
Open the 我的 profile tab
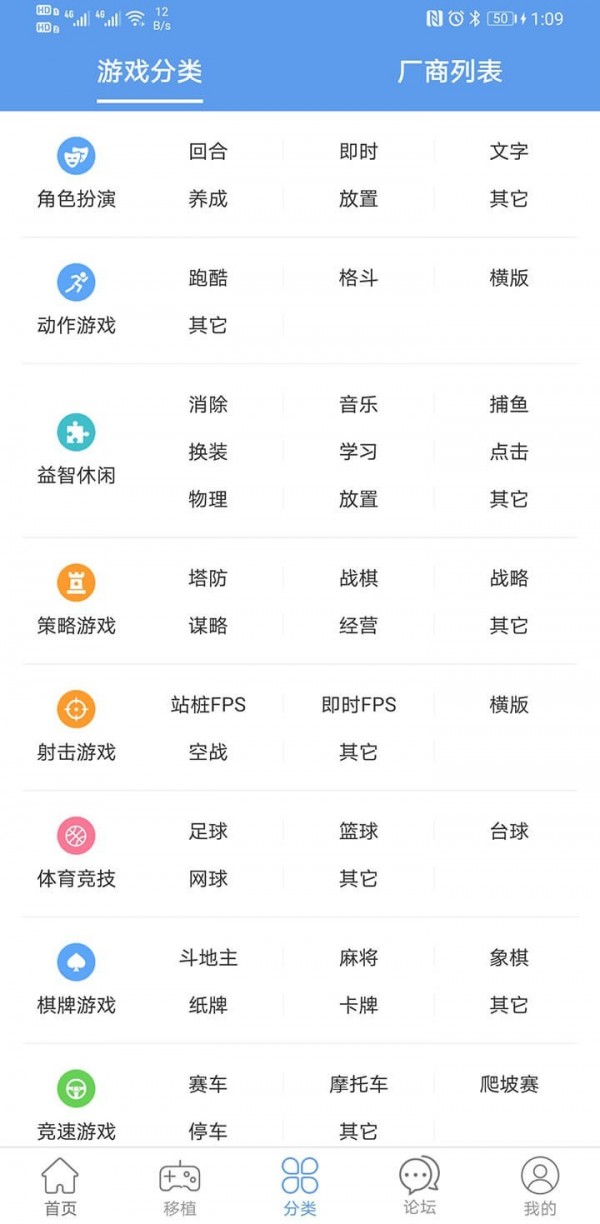point(540,1187)
